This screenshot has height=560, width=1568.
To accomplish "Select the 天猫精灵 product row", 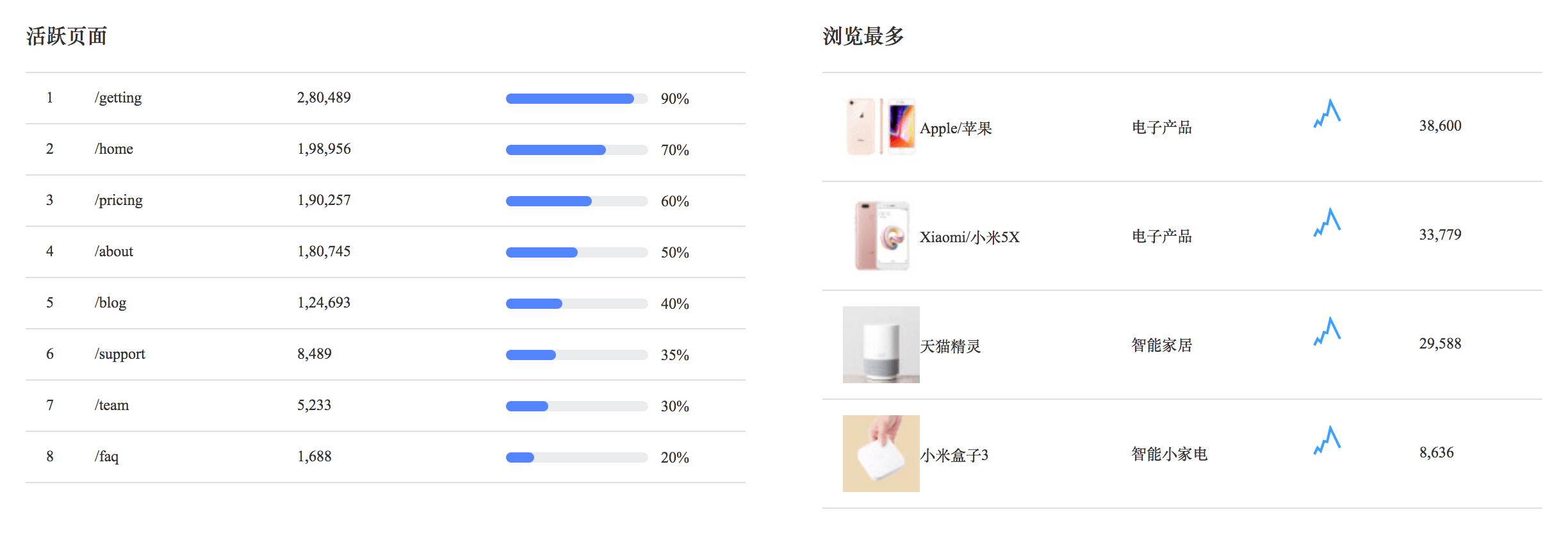I will tap(950, 346).
